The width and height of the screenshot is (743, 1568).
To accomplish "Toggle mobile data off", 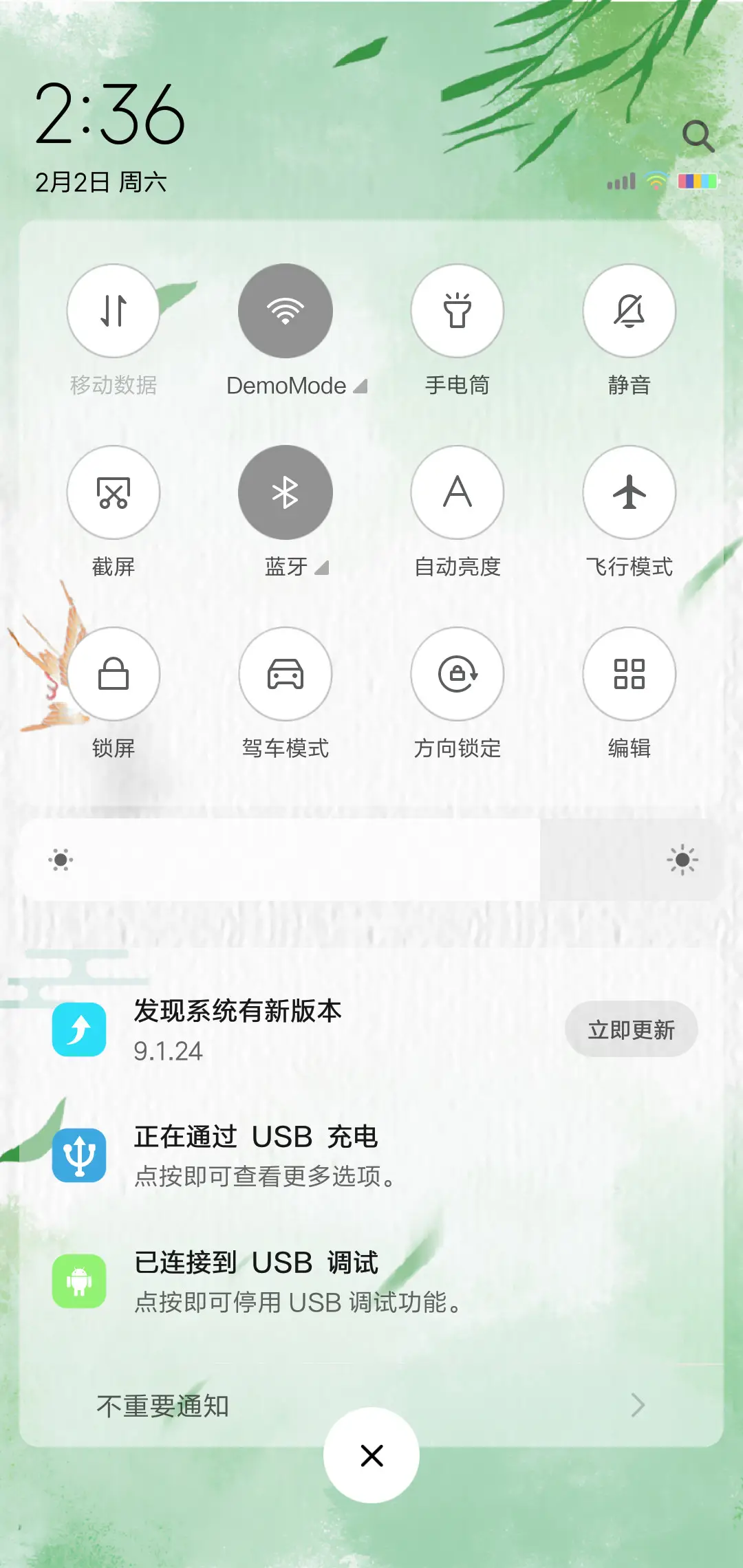I will [114, 310].
